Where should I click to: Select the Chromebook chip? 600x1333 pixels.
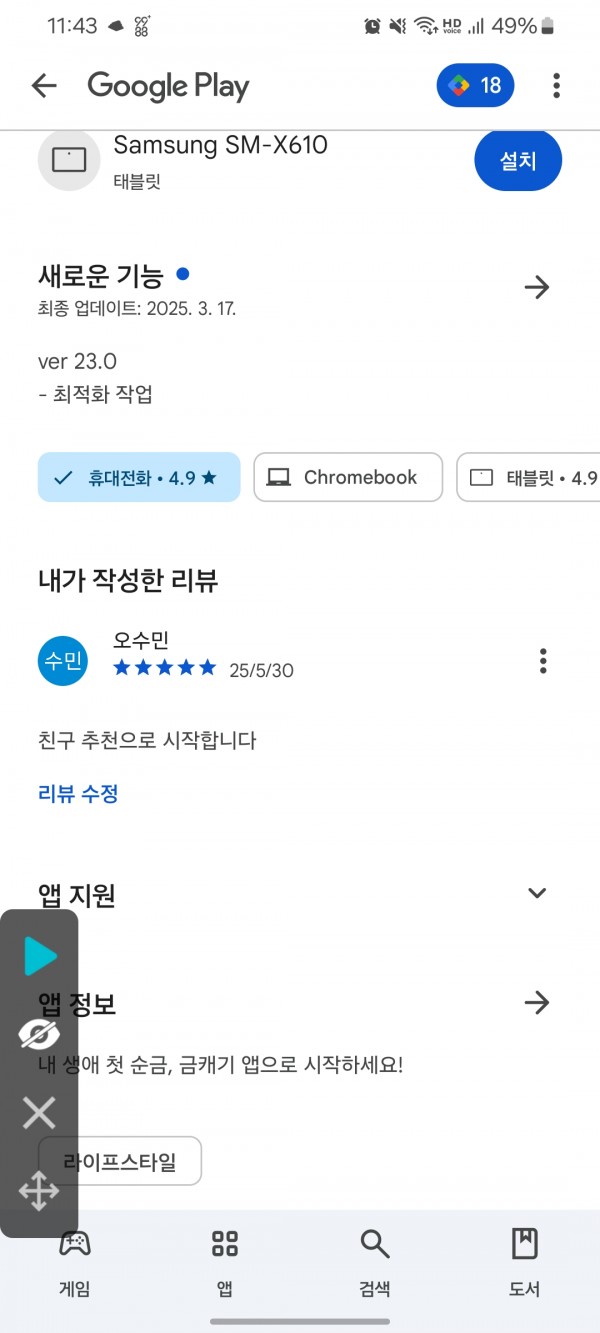[348, 477]
